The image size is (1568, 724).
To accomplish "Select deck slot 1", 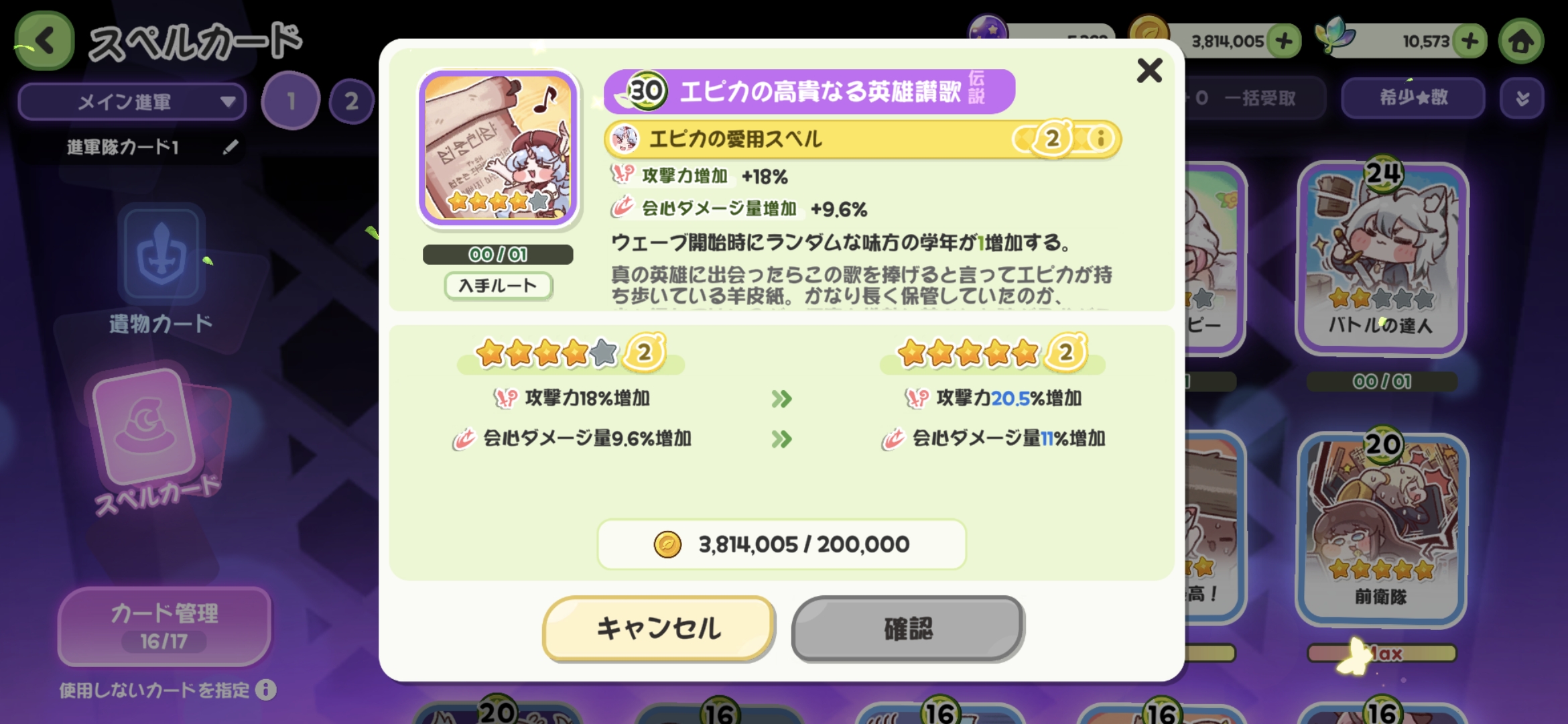I will (x=291, y=101).
